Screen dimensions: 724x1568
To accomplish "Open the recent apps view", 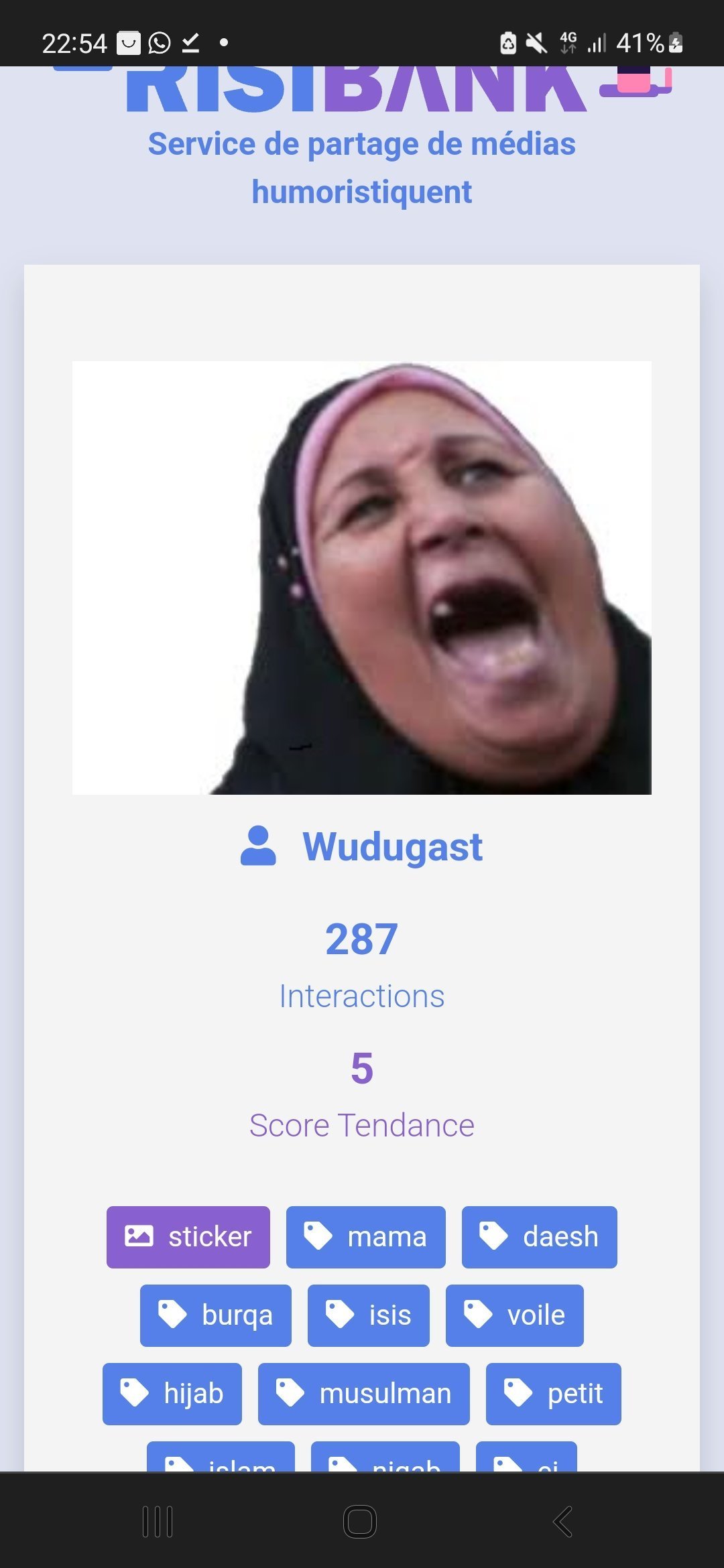I will point(158,1521).
